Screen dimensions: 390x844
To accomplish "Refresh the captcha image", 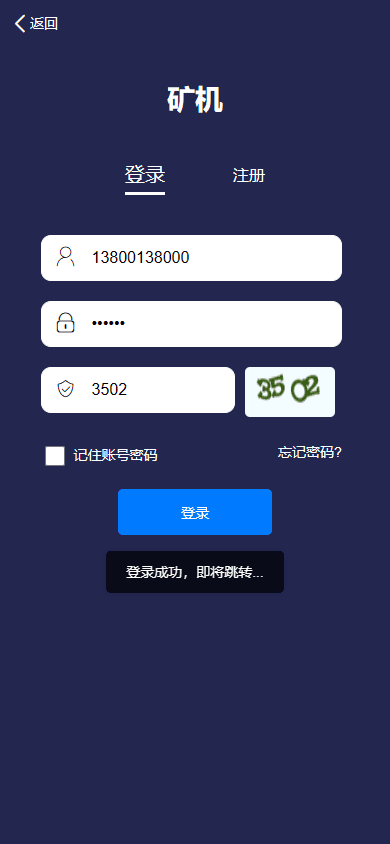I will (x=290, y=392).
